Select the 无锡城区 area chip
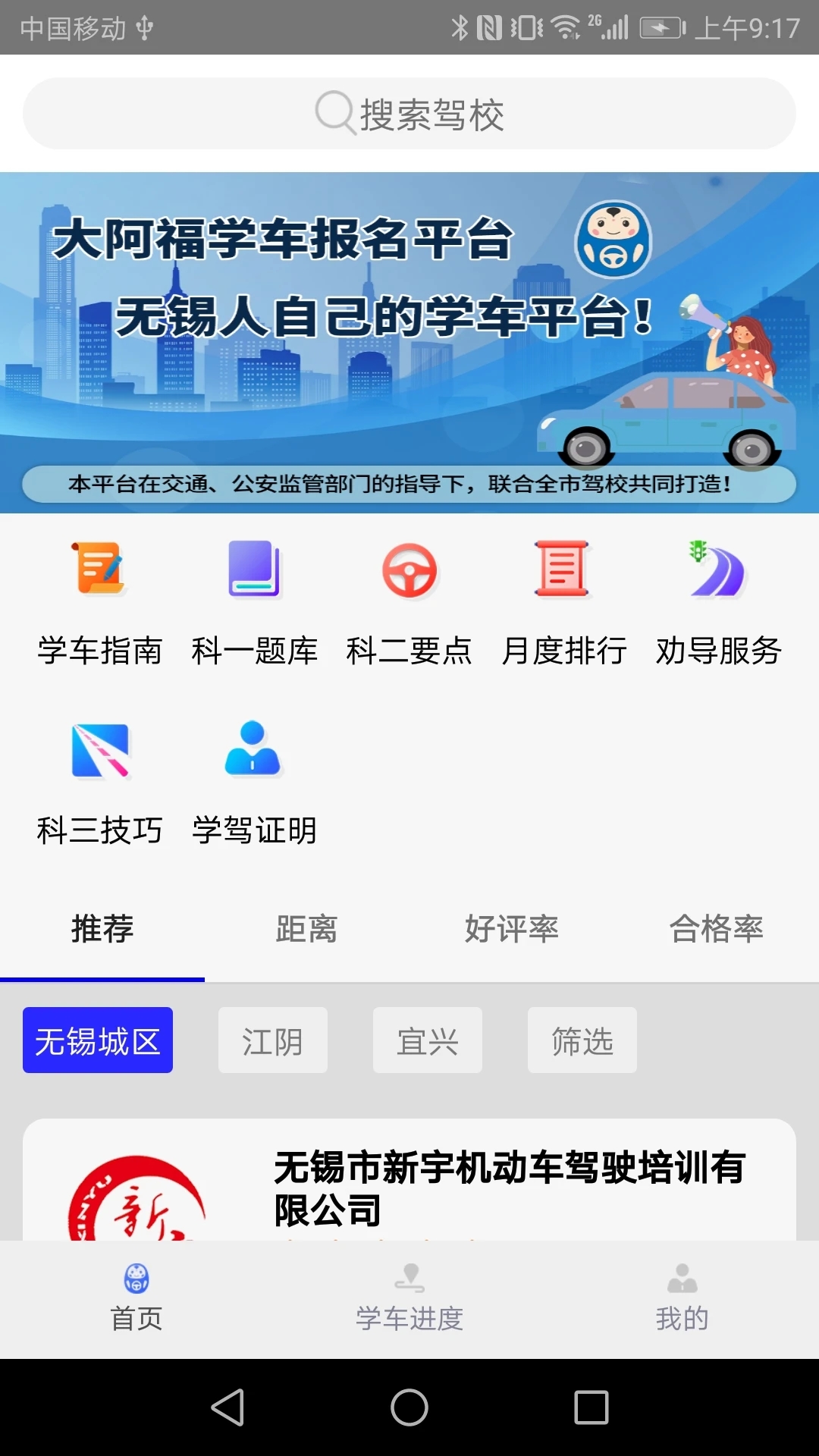The image size is (819, 1456). pyautogui.click(x=98, y=1040)
